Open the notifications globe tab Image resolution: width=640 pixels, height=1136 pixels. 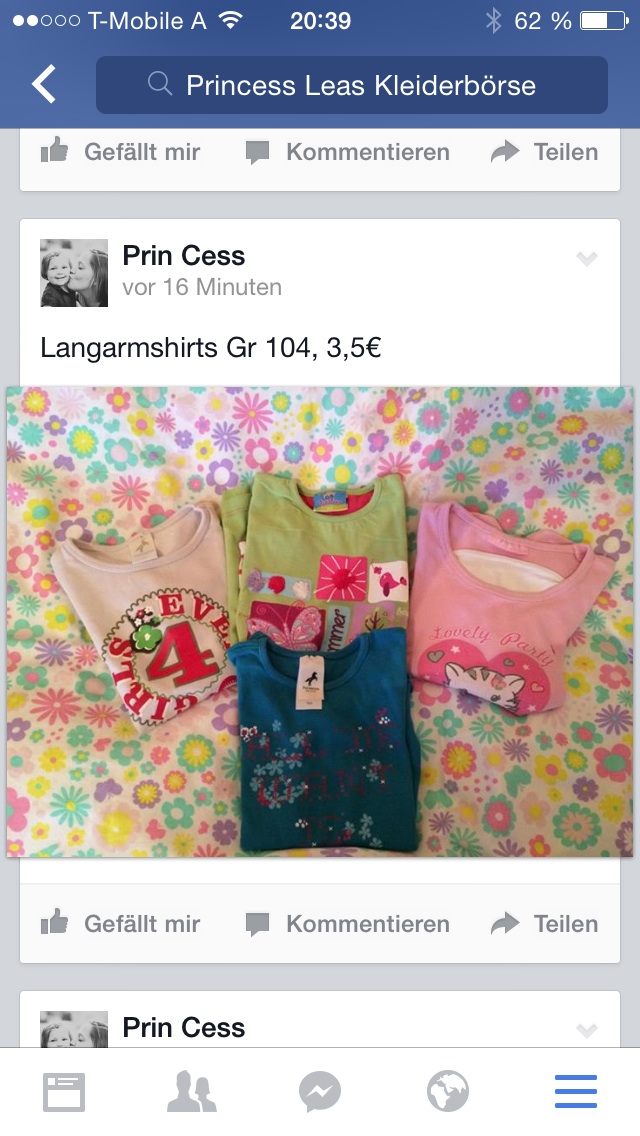point(447,1092)
